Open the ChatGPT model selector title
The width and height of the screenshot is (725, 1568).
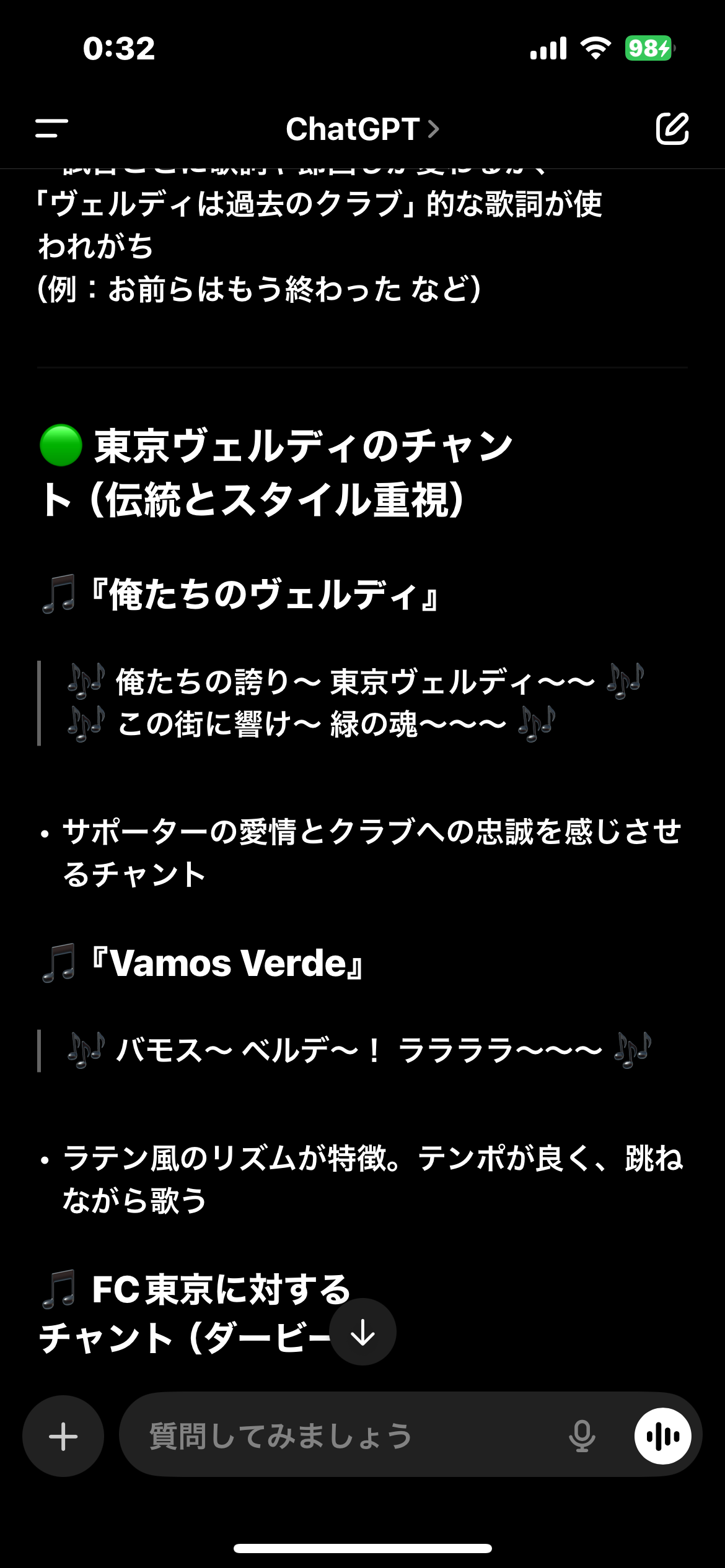coord(362,129)
